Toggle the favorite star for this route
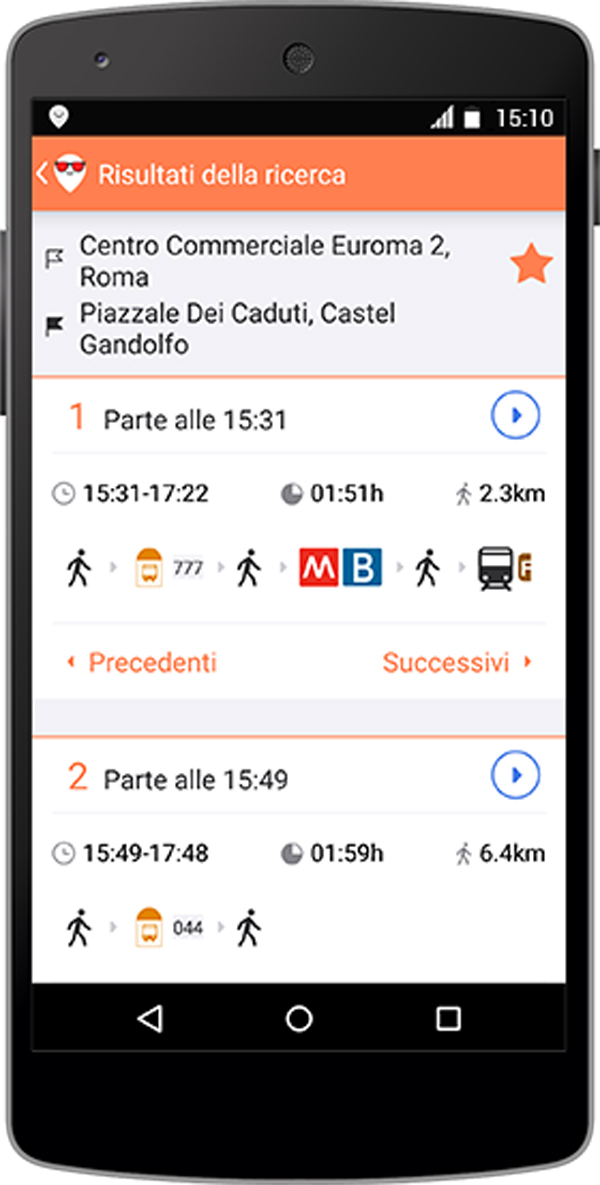Viewport: 600px width, 1185px height. [x=531, y=266]
